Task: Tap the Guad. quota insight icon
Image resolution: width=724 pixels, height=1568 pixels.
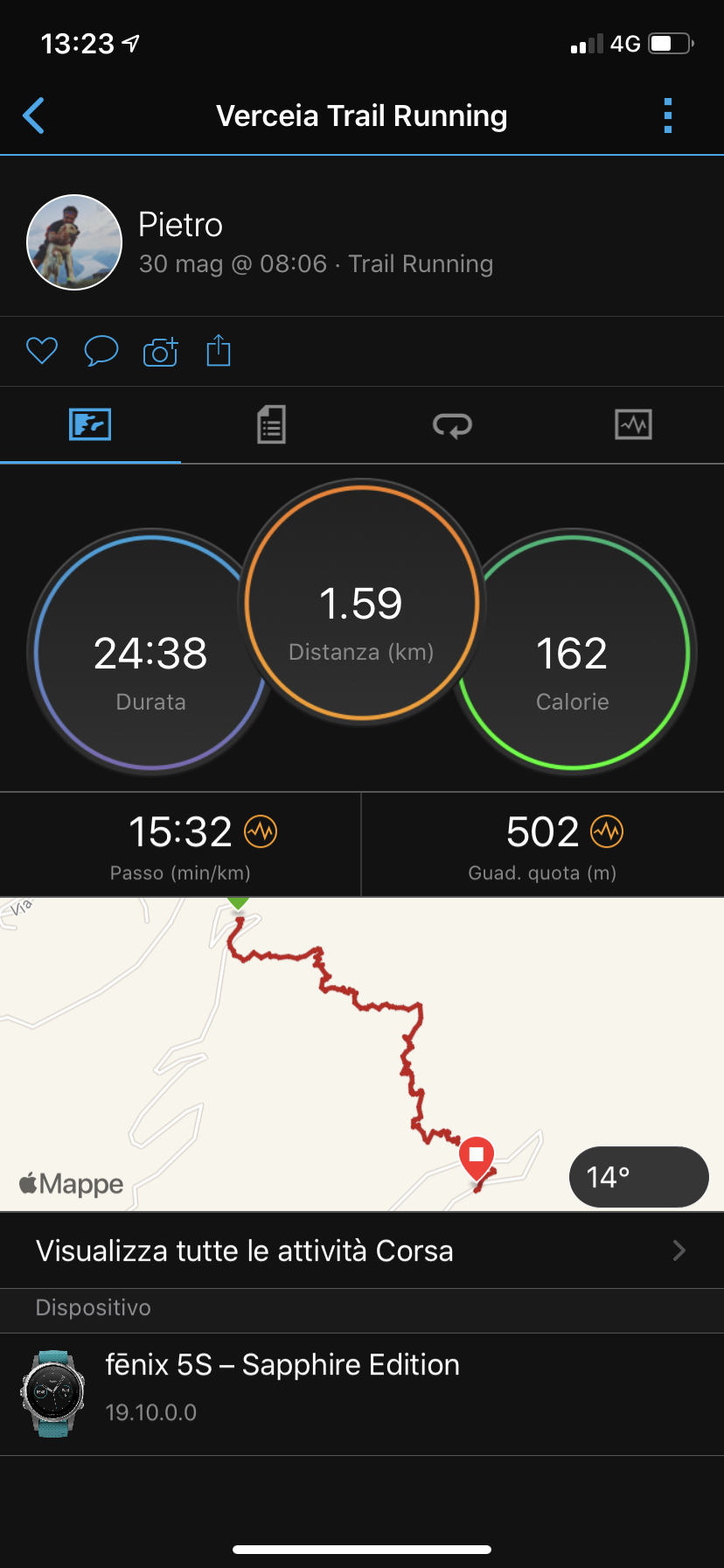Action: coord(607,831)
